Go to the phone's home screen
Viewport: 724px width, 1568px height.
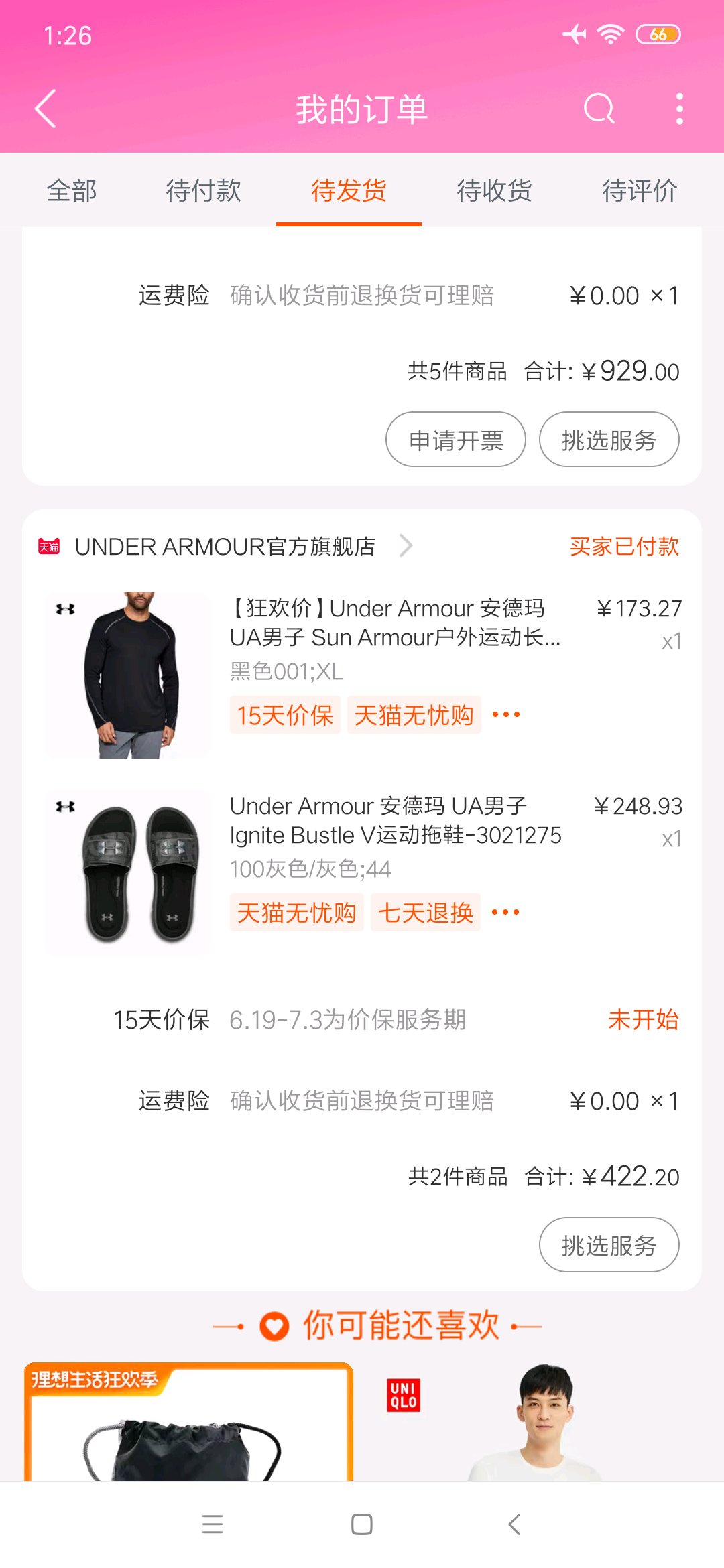point(362,1525)
